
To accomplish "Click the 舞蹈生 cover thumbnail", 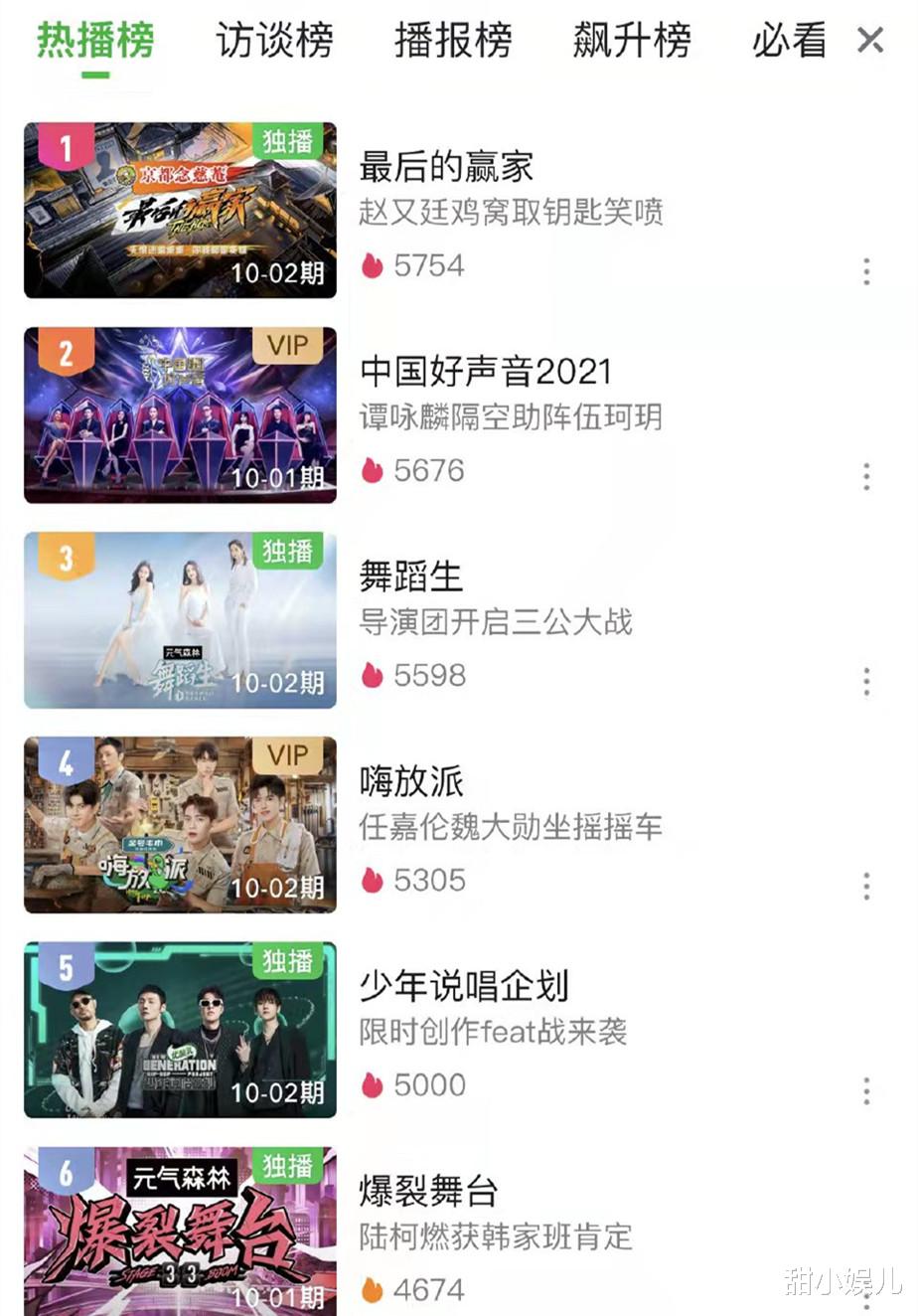I will click(x=178, y=620).
